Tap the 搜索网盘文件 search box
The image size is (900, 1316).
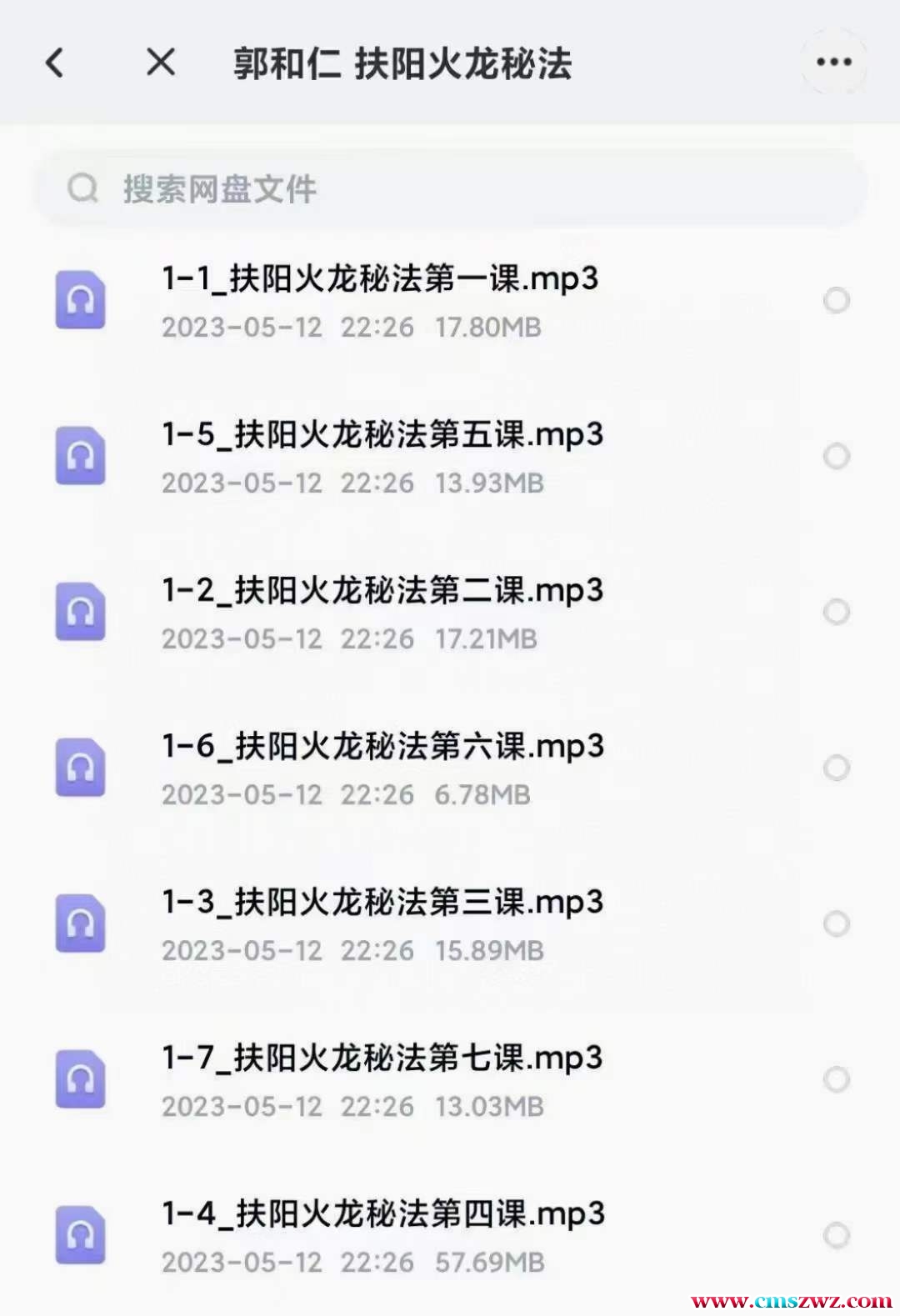click(x=450, y=189)
